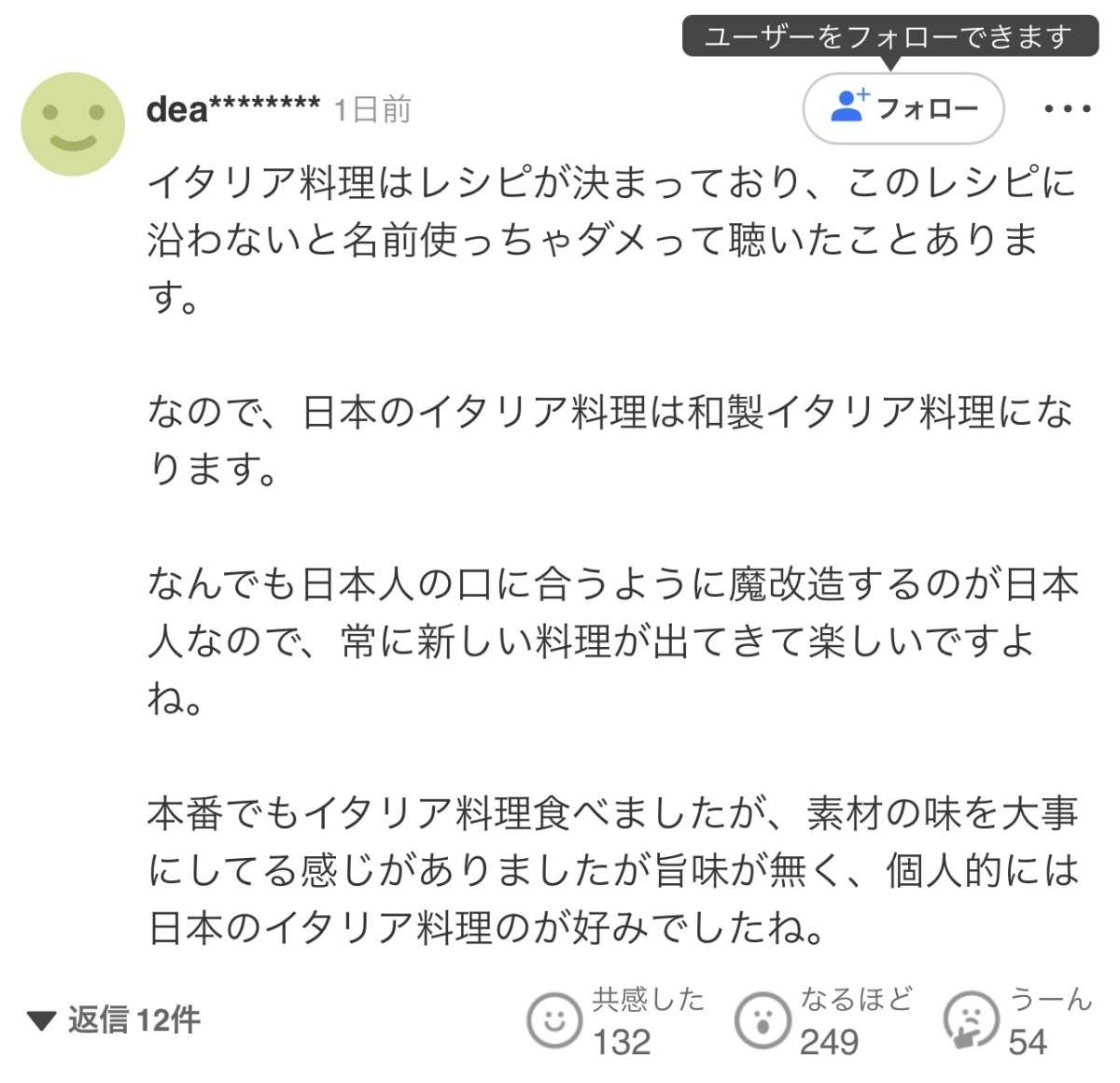Expand the 返信 12件 replies

114,1020
